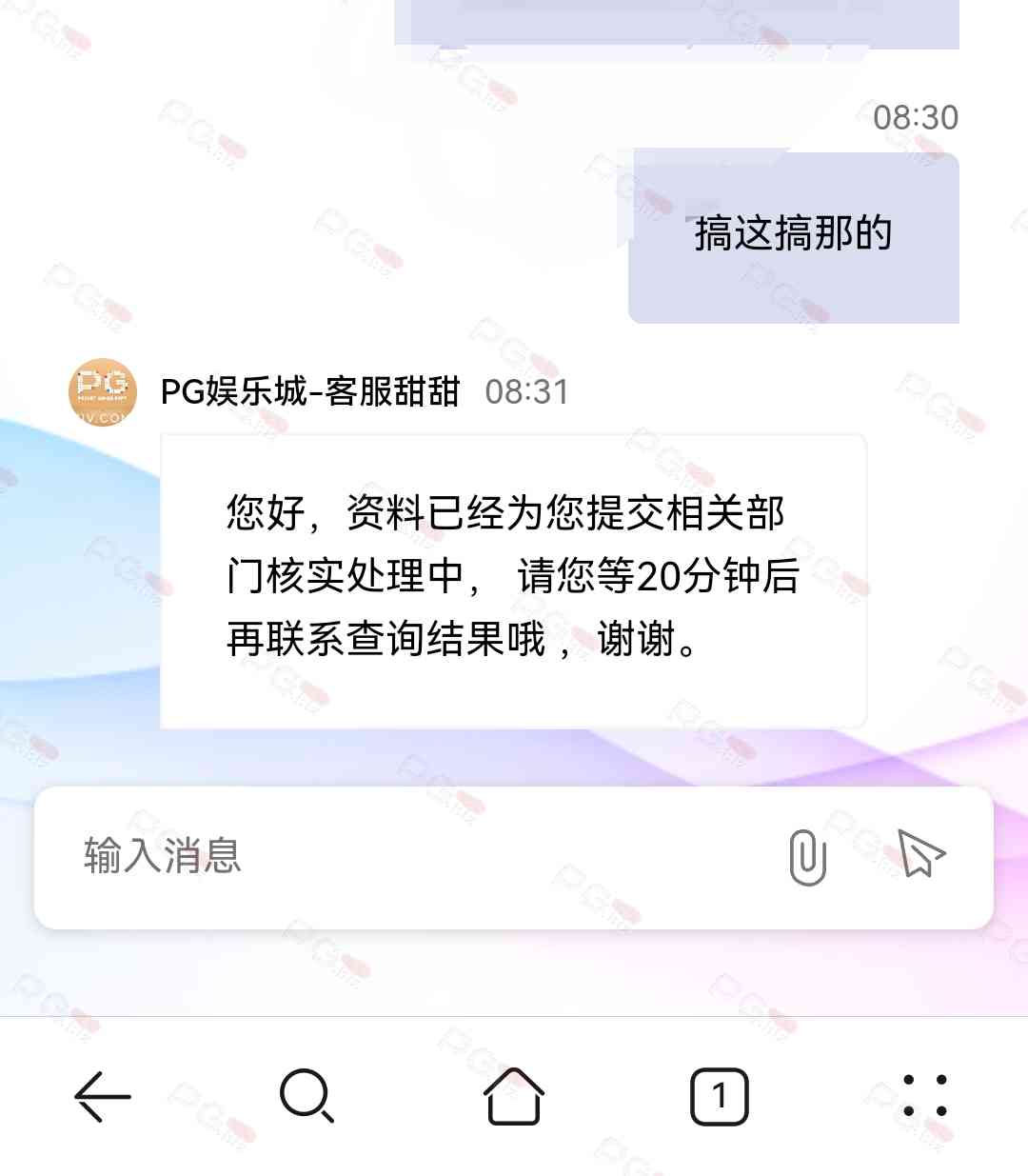Open the tab switcher showing 1 tab
Image resolution: width=1028 pixels, height=1176 pixels.
point(719,1097)
